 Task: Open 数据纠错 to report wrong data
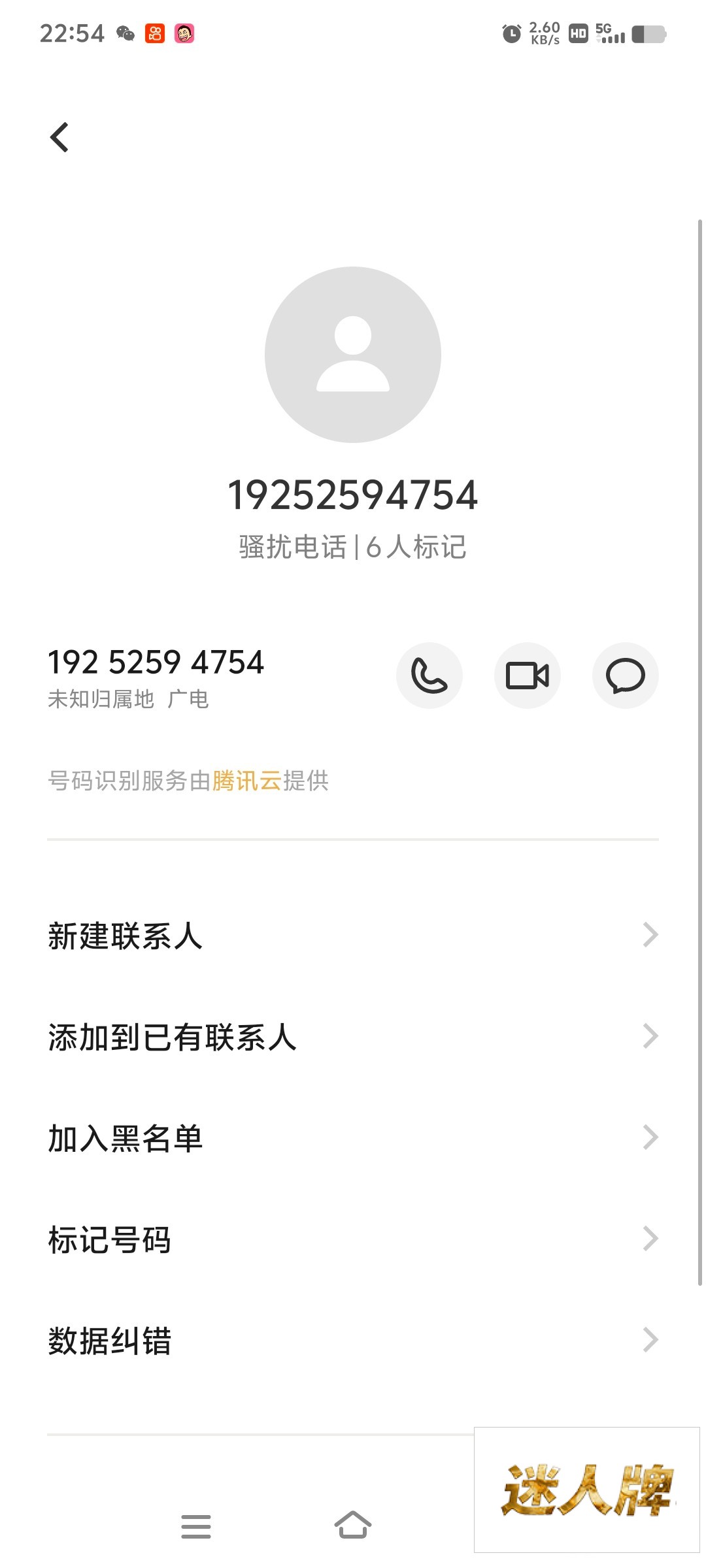[353, 1341]
